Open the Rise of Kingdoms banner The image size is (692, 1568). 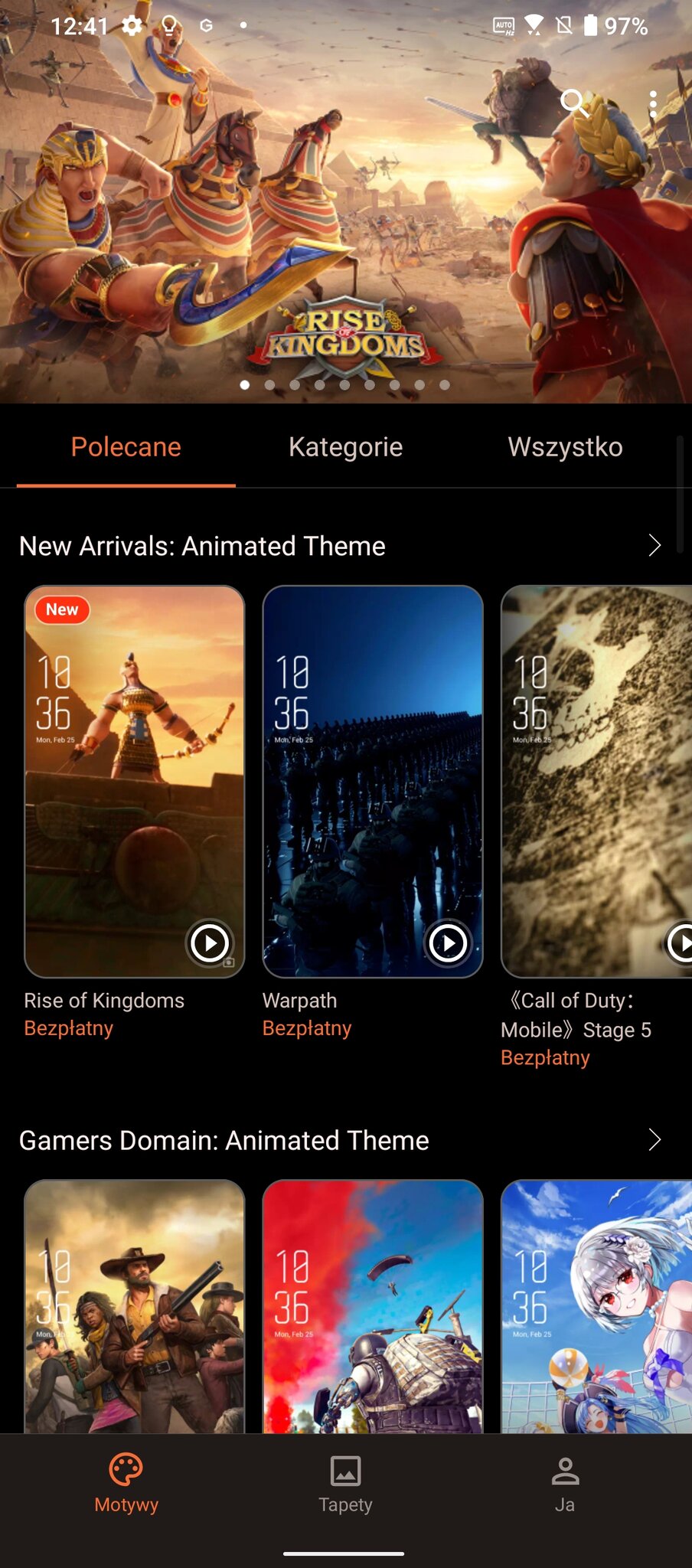[344, 230]
